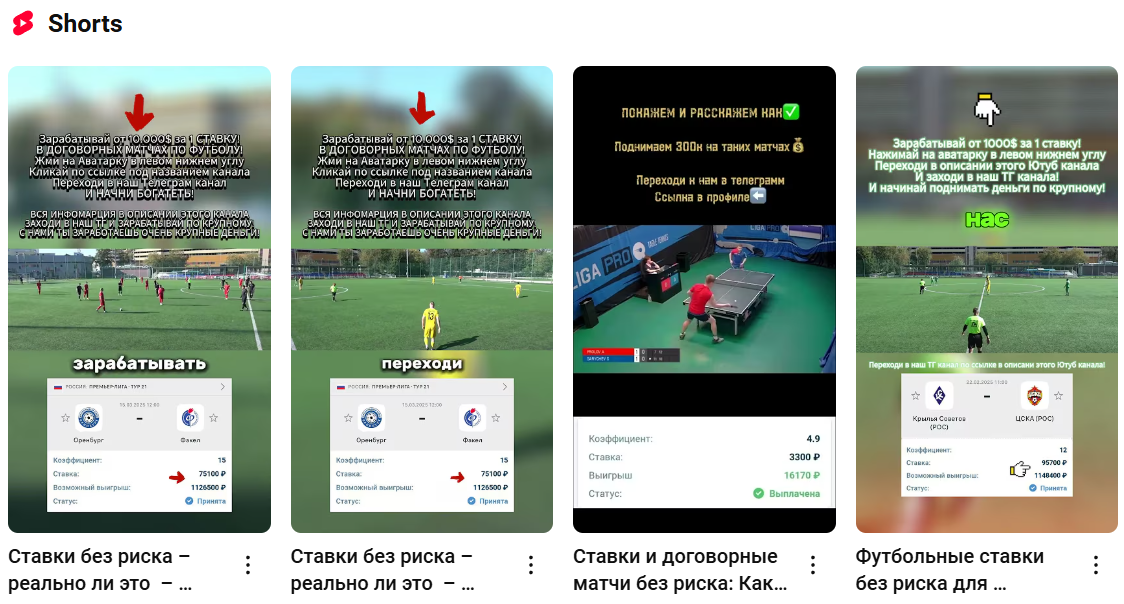Open the Short captioned "зарабатывать"

click(139, 299)
